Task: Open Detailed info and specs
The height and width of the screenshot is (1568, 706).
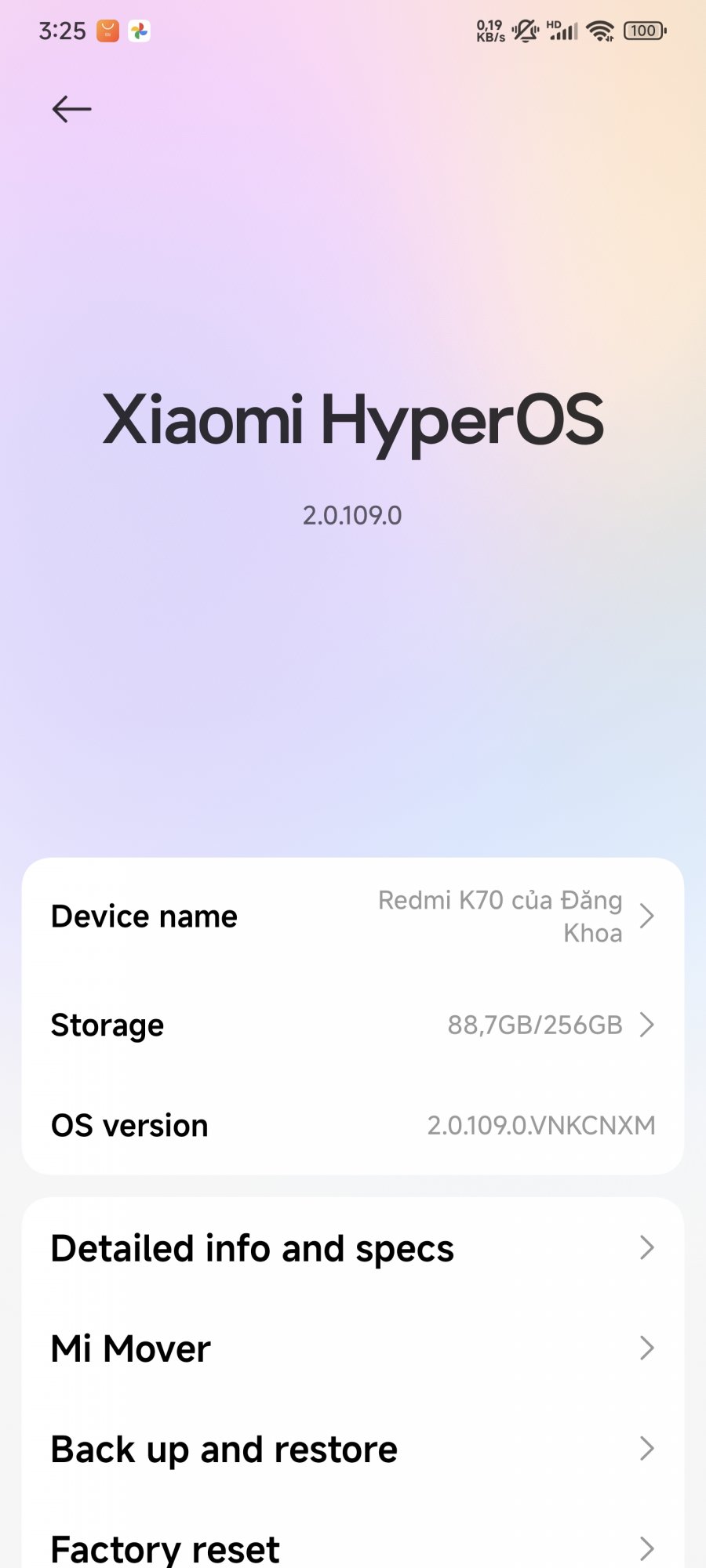Action: (353, 1248)
